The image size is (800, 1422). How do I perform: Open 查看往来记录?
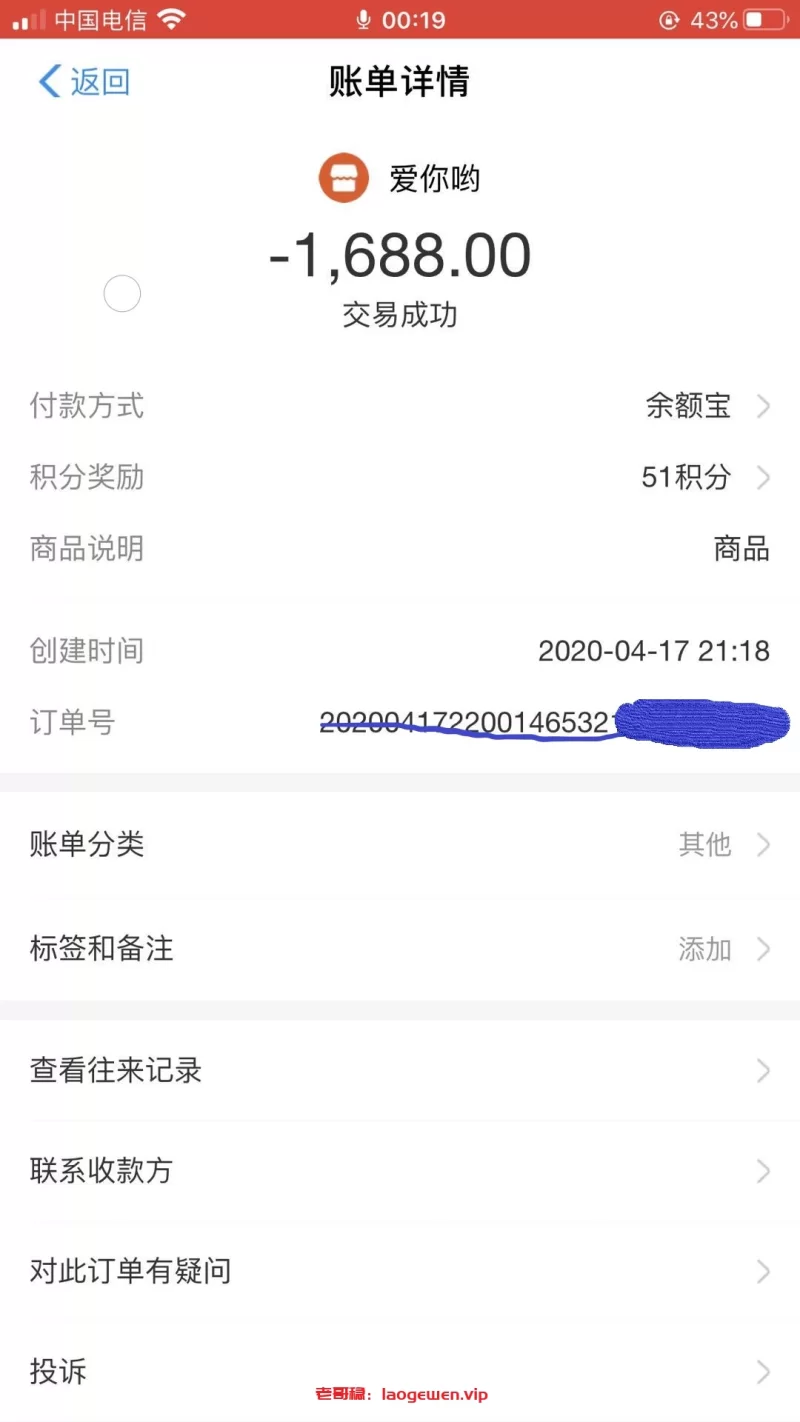(x=400, y=1071)
